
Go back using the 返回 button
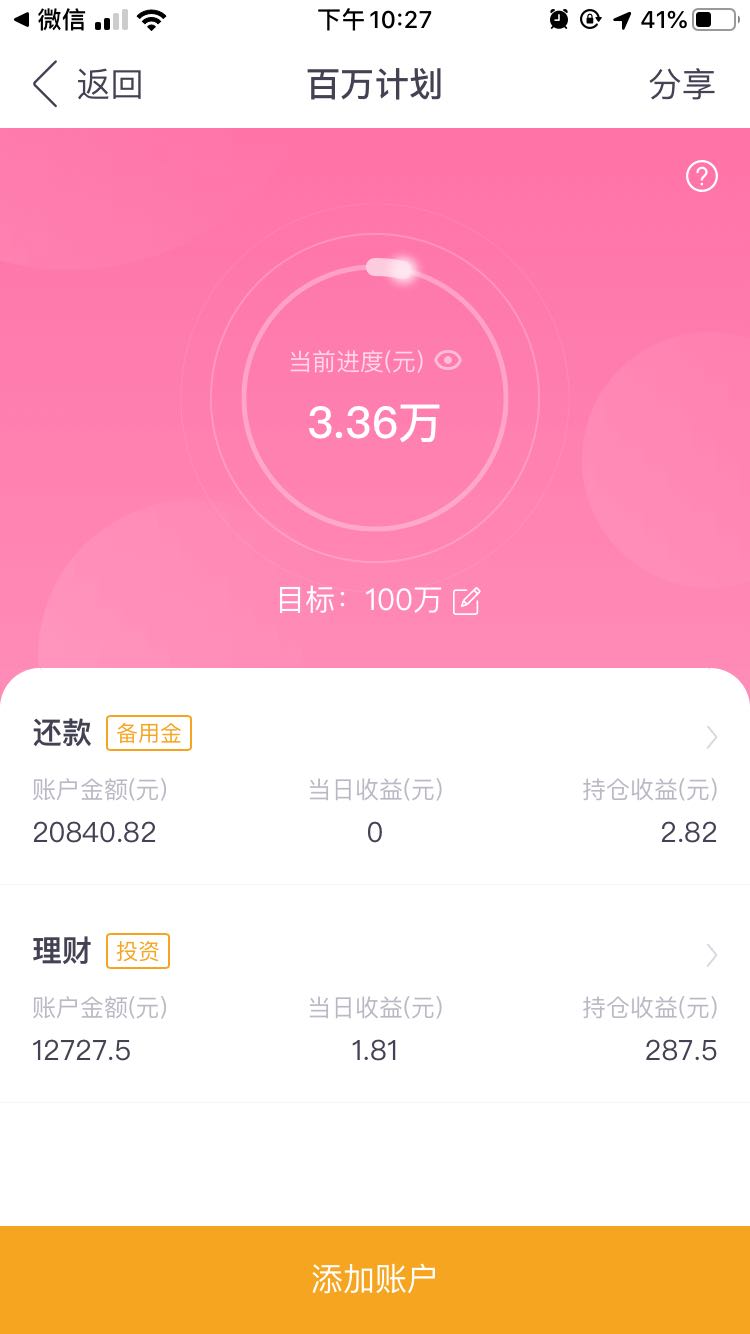click(x=88, y=85)
